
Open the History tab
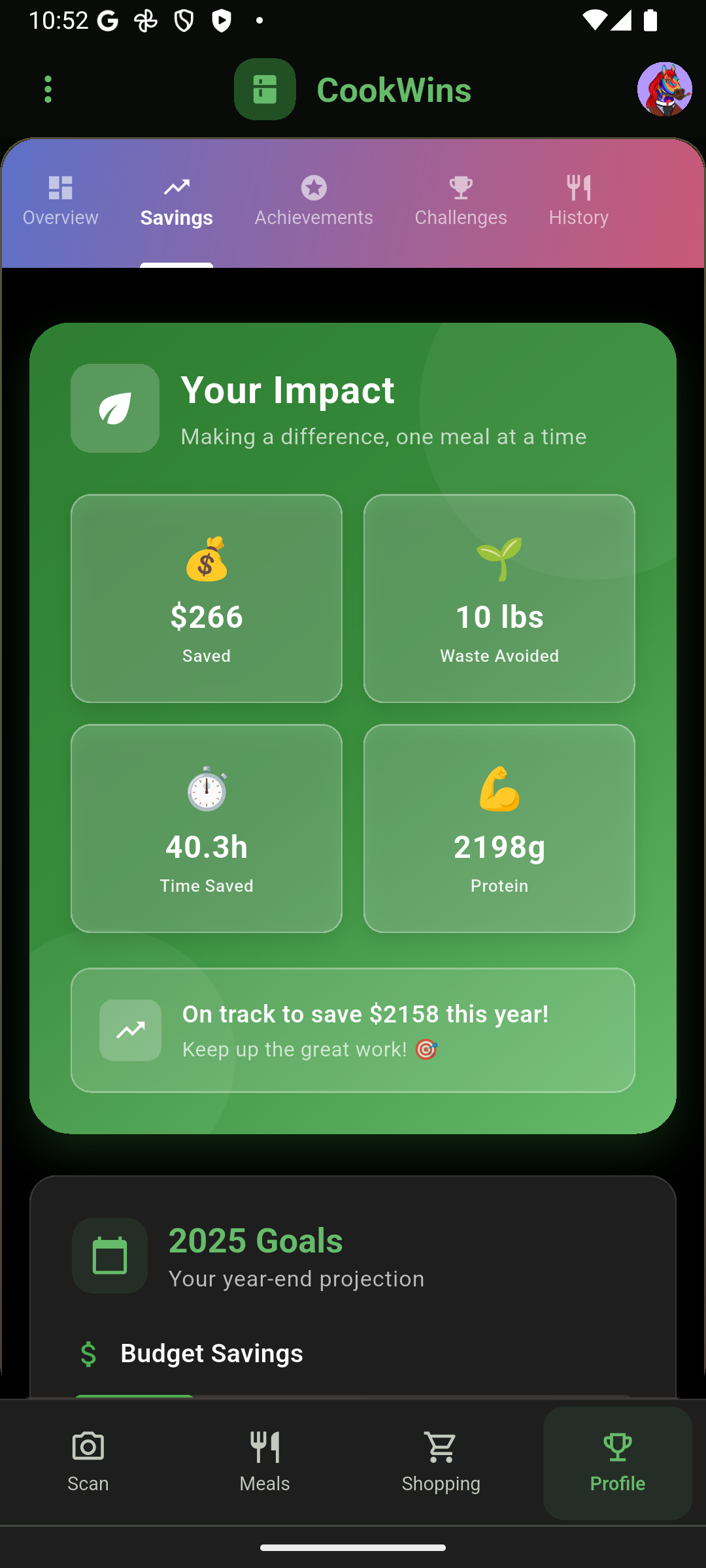[578, 199]
